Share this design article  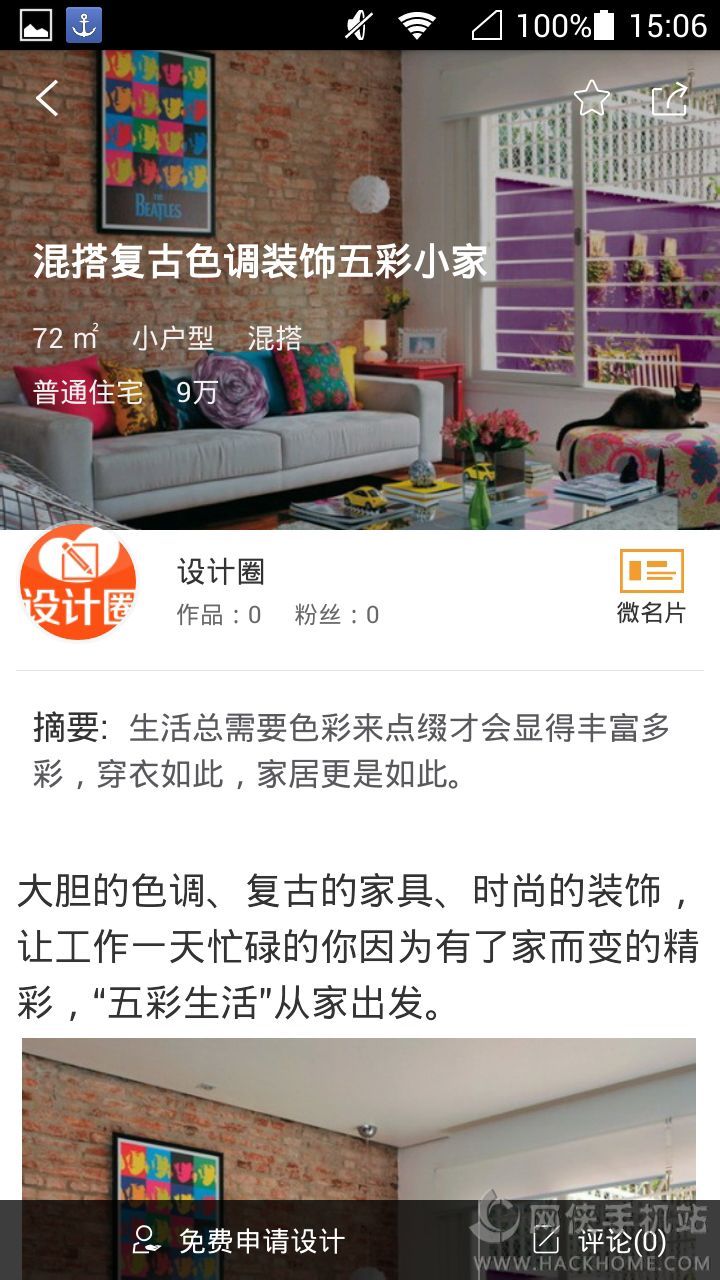click(x=669, y=99)
